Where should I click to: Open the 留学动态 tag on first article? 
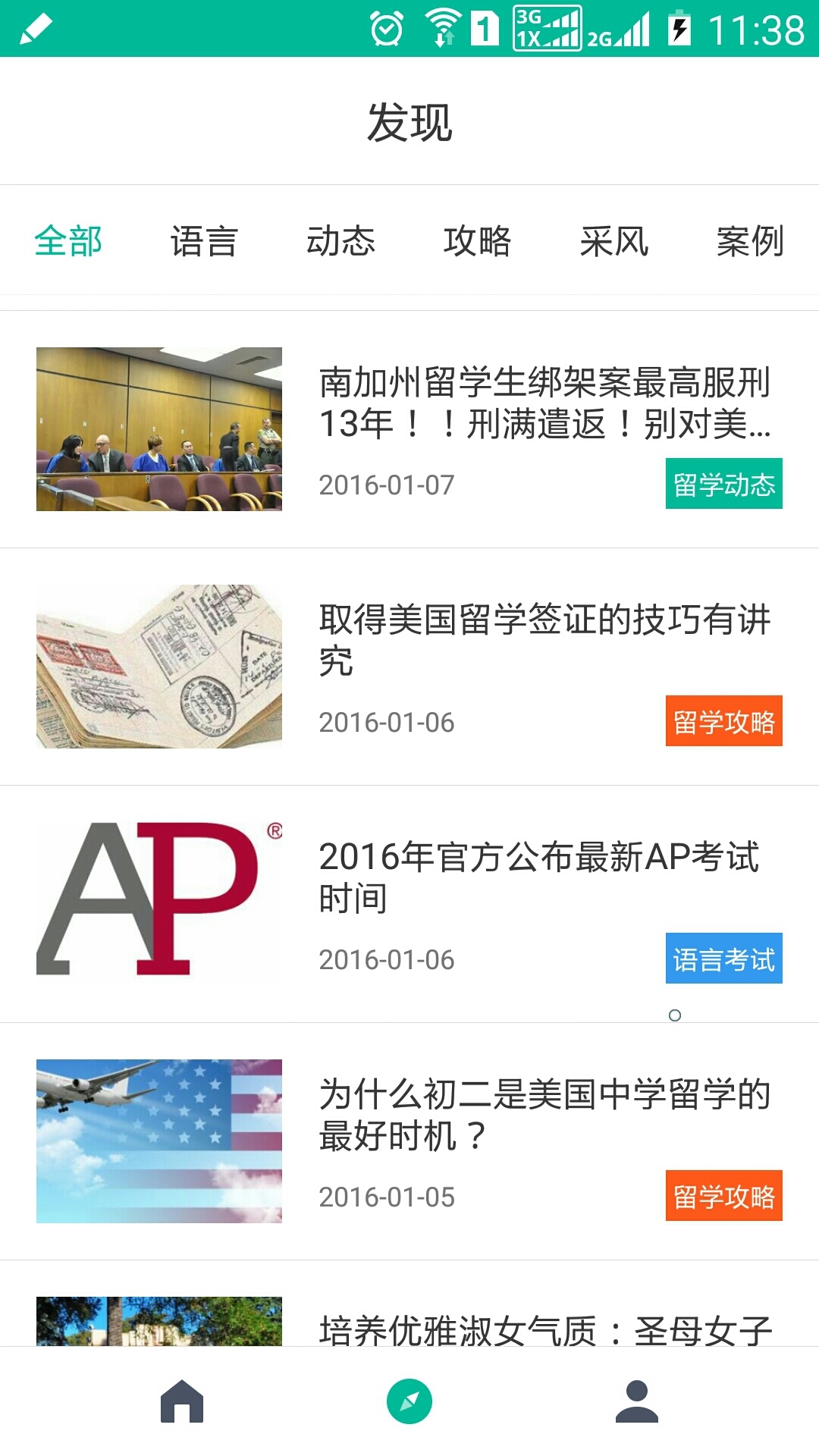pyautogui.click(x=726, y=485)
